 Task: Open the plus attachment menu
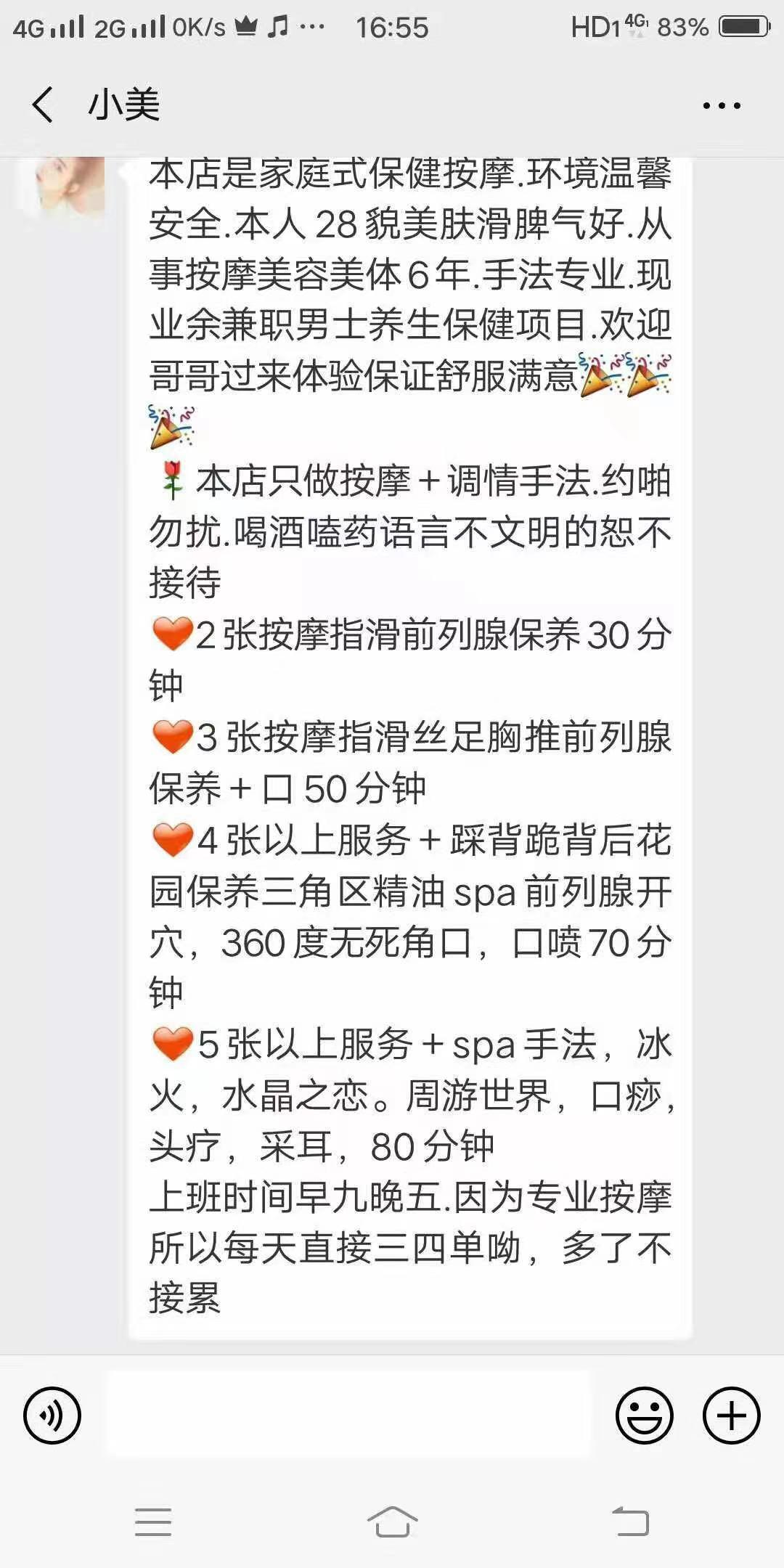click(731, 1415)
